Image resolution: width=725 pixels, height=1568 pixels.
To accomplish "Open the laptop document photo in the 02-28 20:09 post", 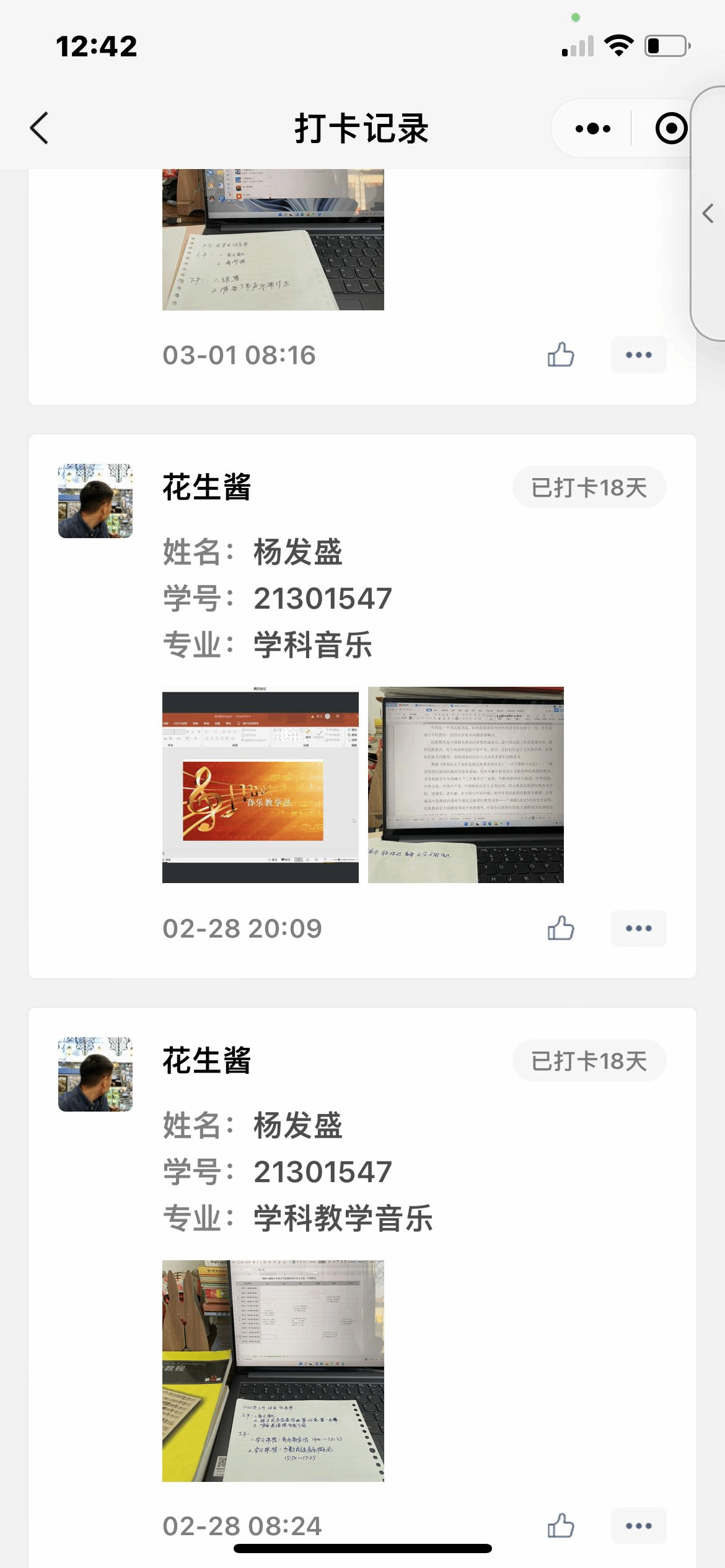I will point(466,785).
